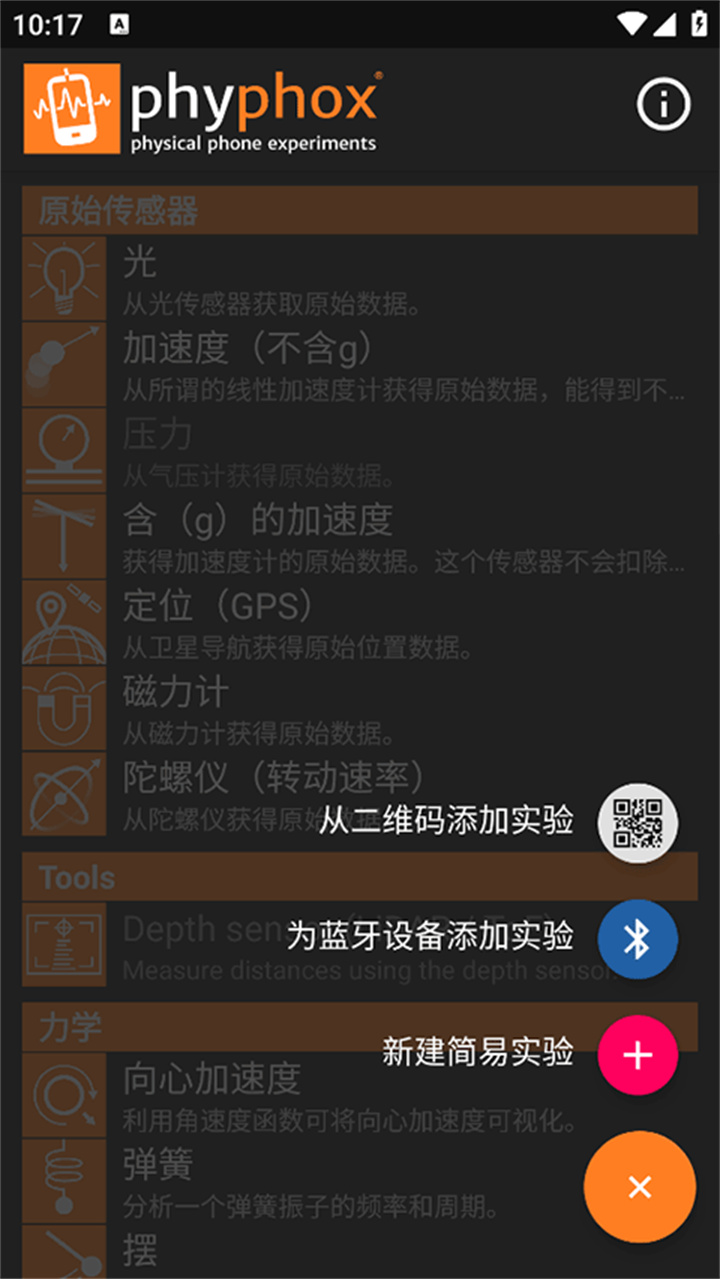Viewport: 720px width, 1279px height.
Task: Tap the 新建简易实验 label
Action: tap(480, 1052)
